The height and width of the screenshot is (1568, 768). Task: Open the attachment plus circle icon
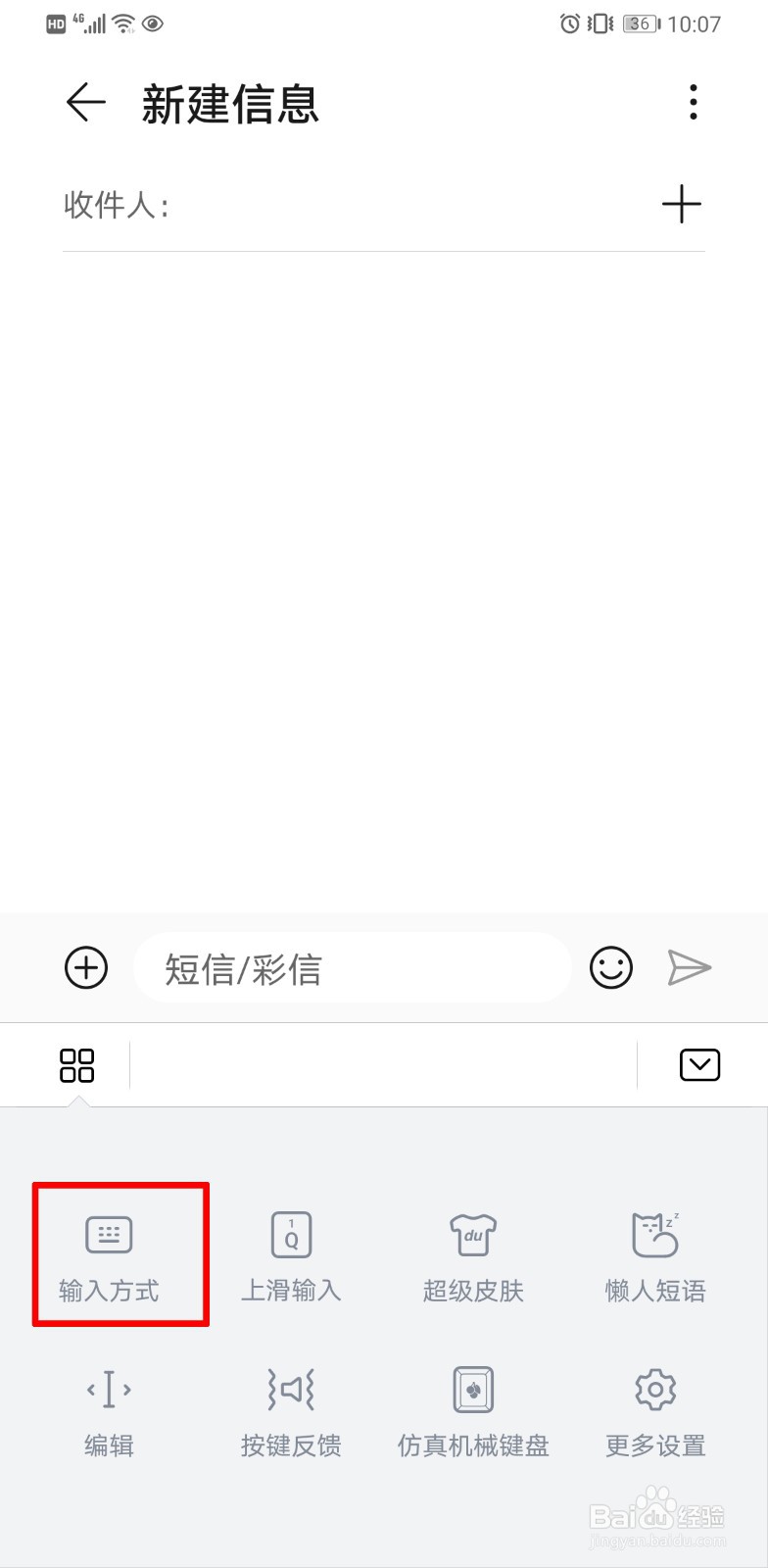point(86,968)
